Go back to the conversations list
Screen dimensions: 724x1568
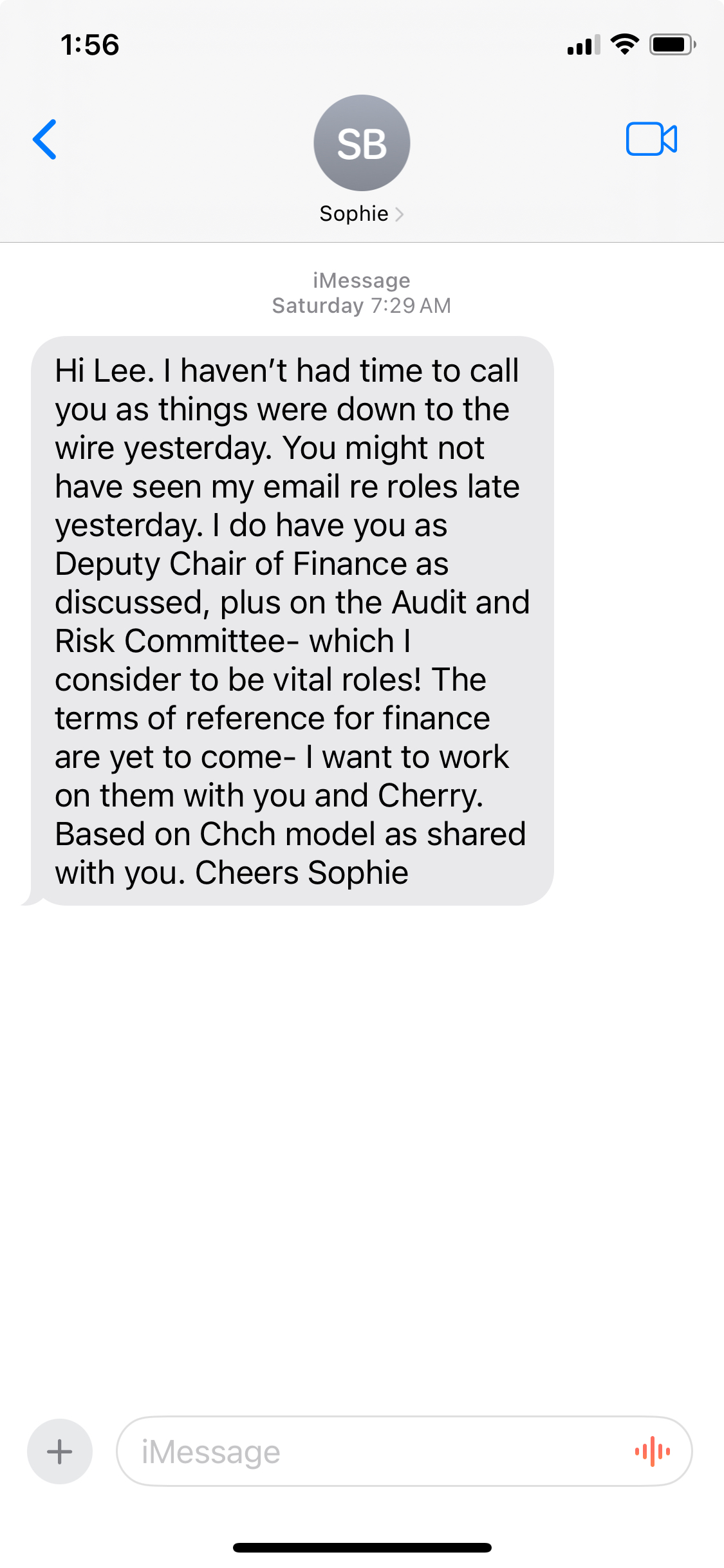pyautogui.click(x=45, y=139)
